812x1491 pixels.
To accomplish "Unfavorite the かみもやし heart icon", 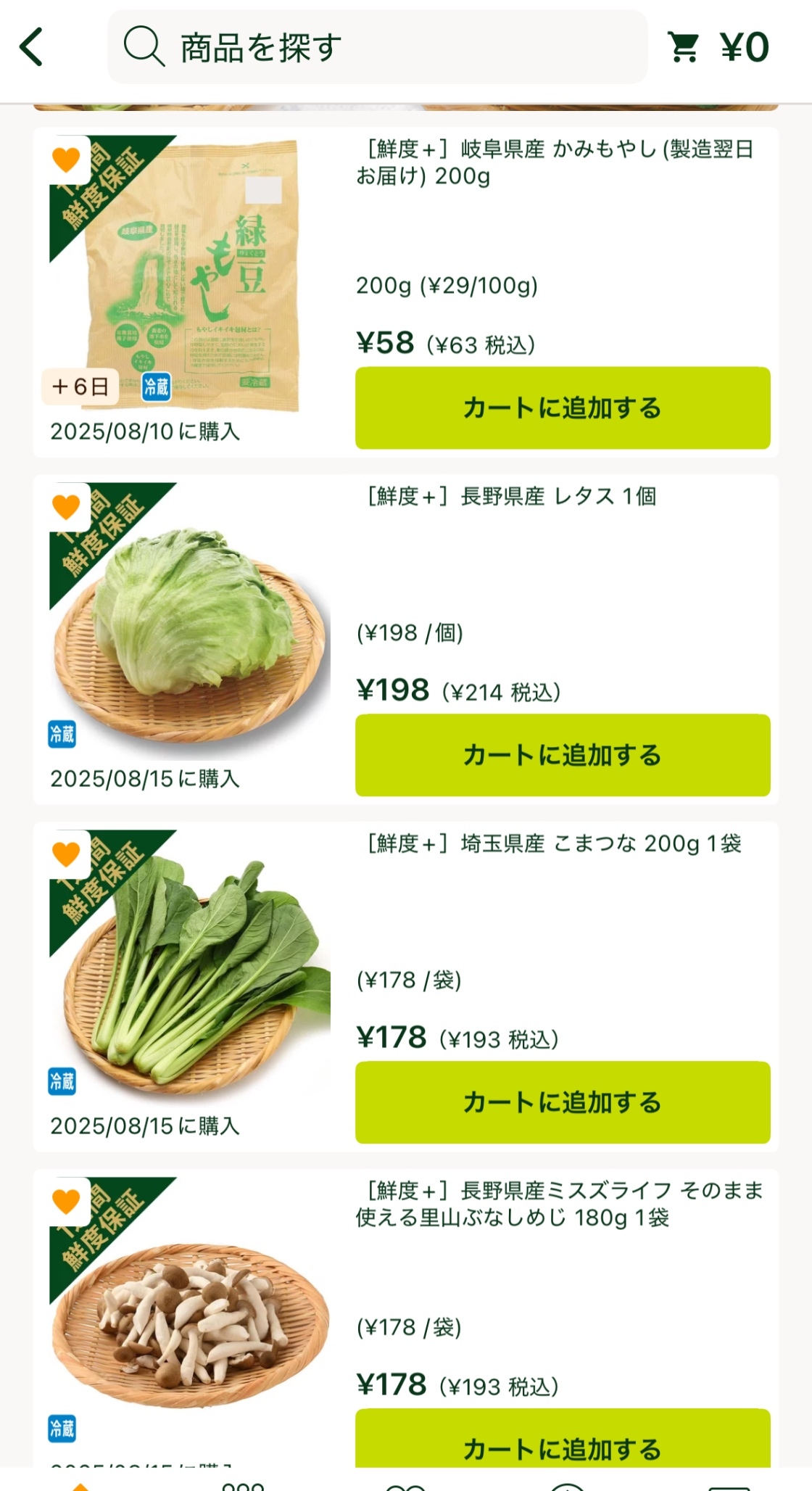I will click(x=66, y=159).
